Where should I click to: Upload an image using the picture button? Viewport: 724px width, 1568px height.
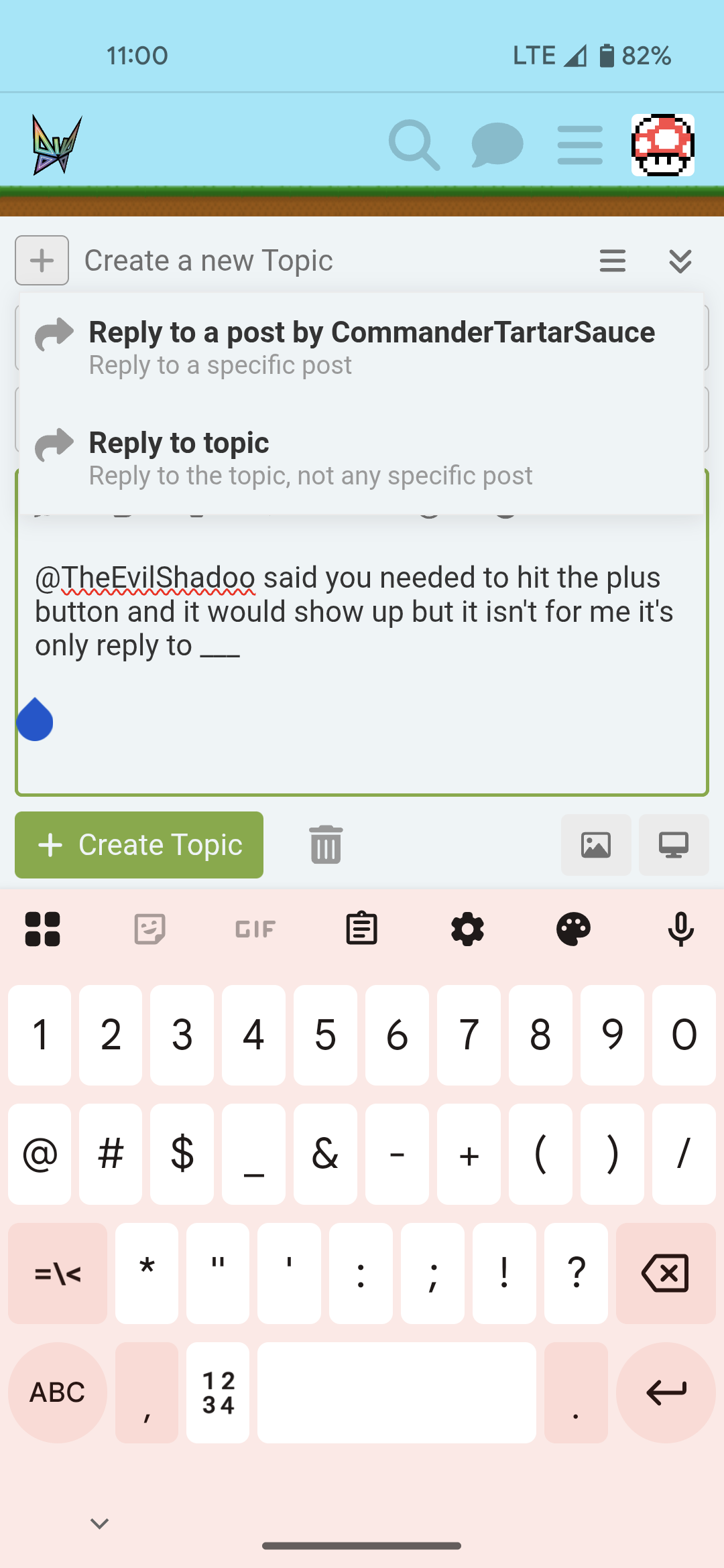(596, 845)
